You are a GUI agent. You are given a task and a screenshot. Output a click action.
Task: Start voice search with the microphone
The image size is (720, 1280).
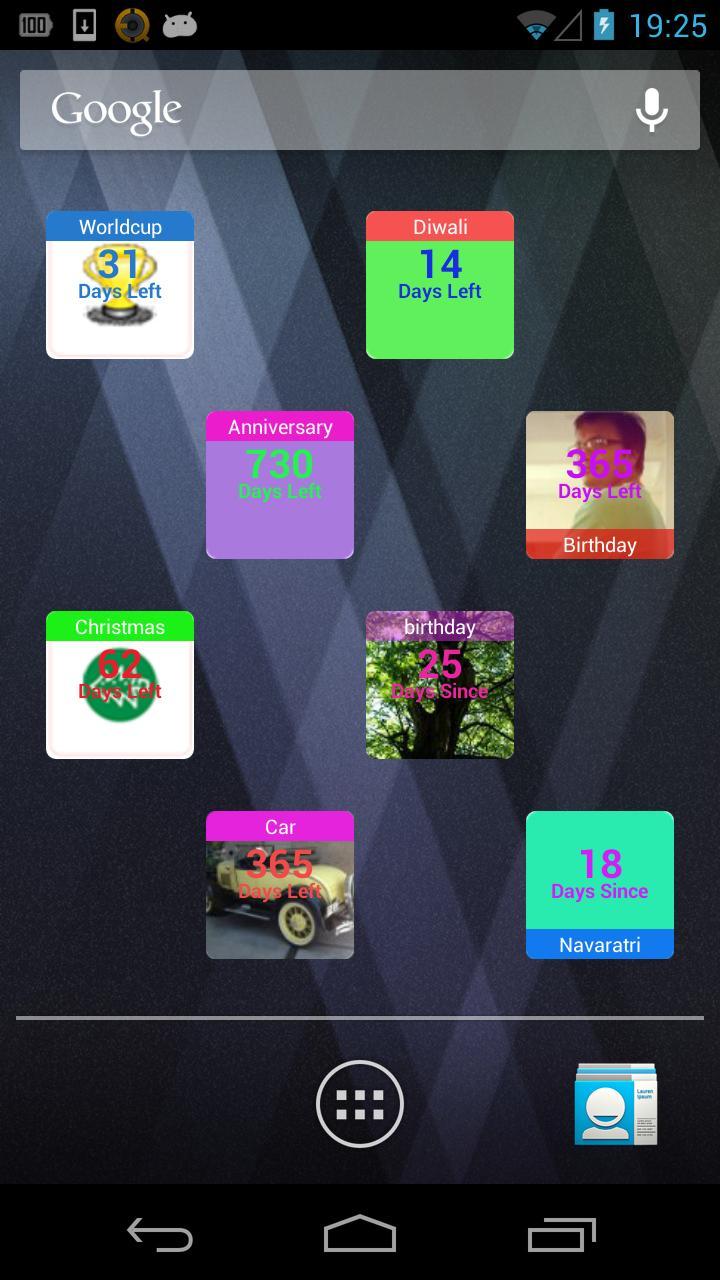[x=651, y=110]
